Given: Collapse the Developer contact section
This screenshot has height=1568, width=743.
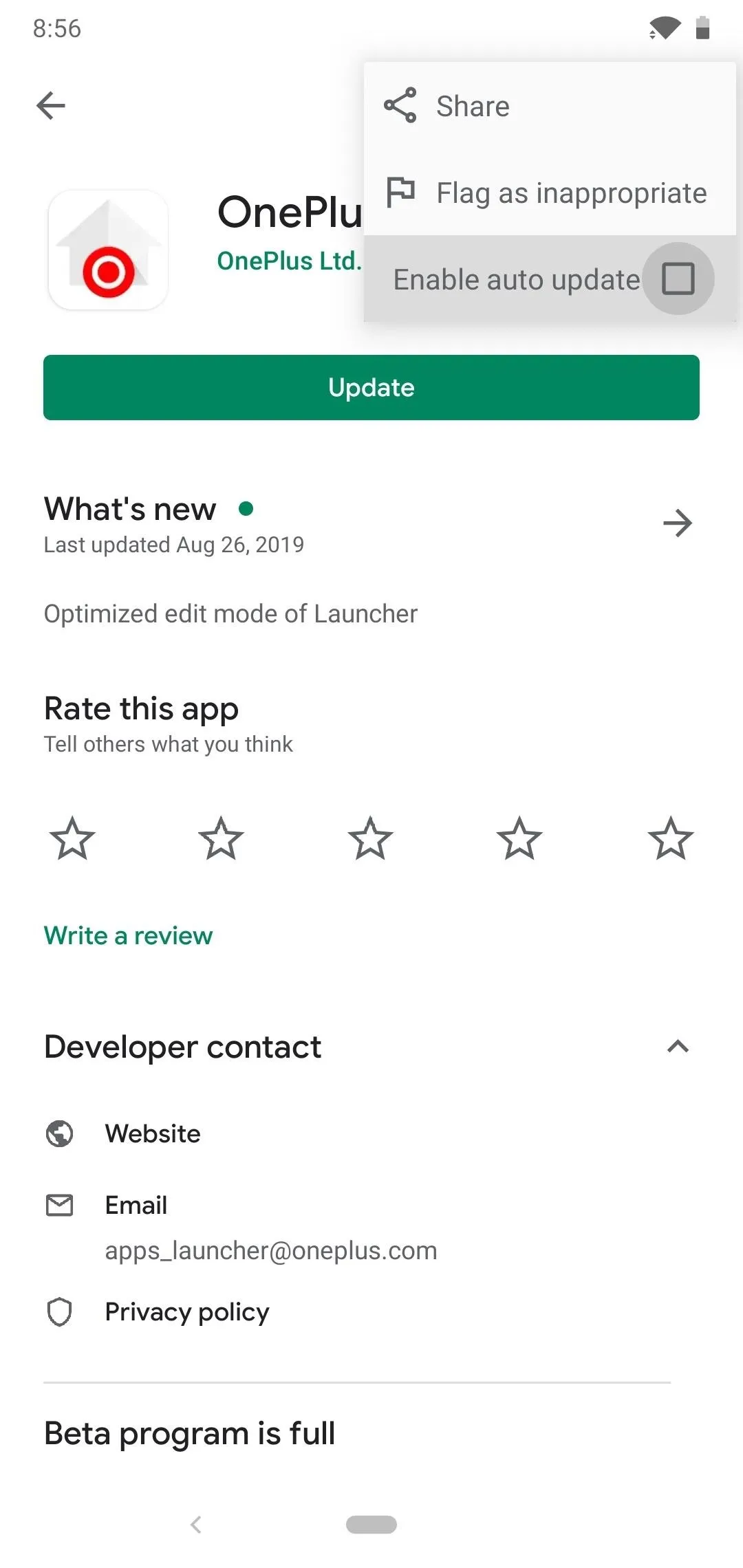Looking at the screenshot, I should pos(678,1047).
